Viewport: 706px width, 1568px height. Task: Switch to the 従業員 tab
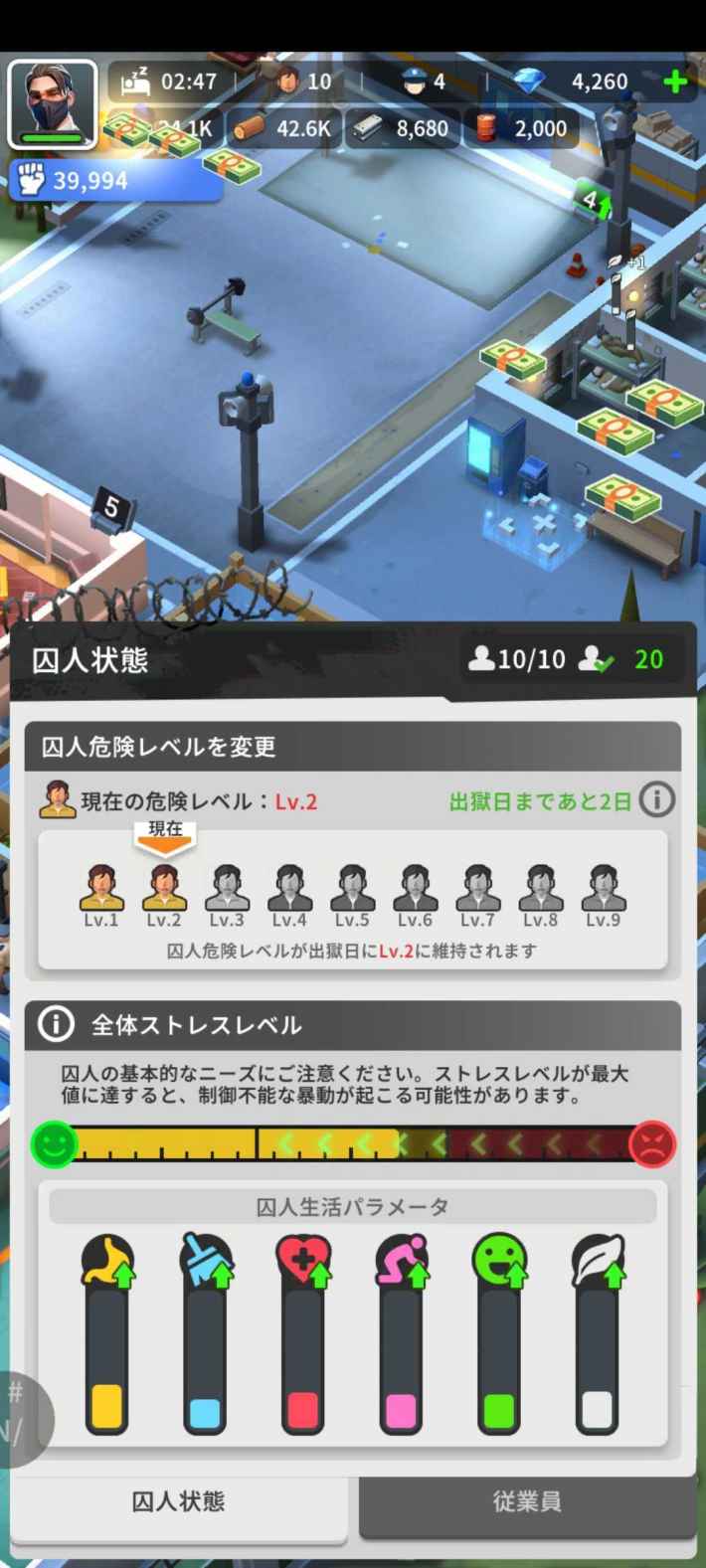527,1501
